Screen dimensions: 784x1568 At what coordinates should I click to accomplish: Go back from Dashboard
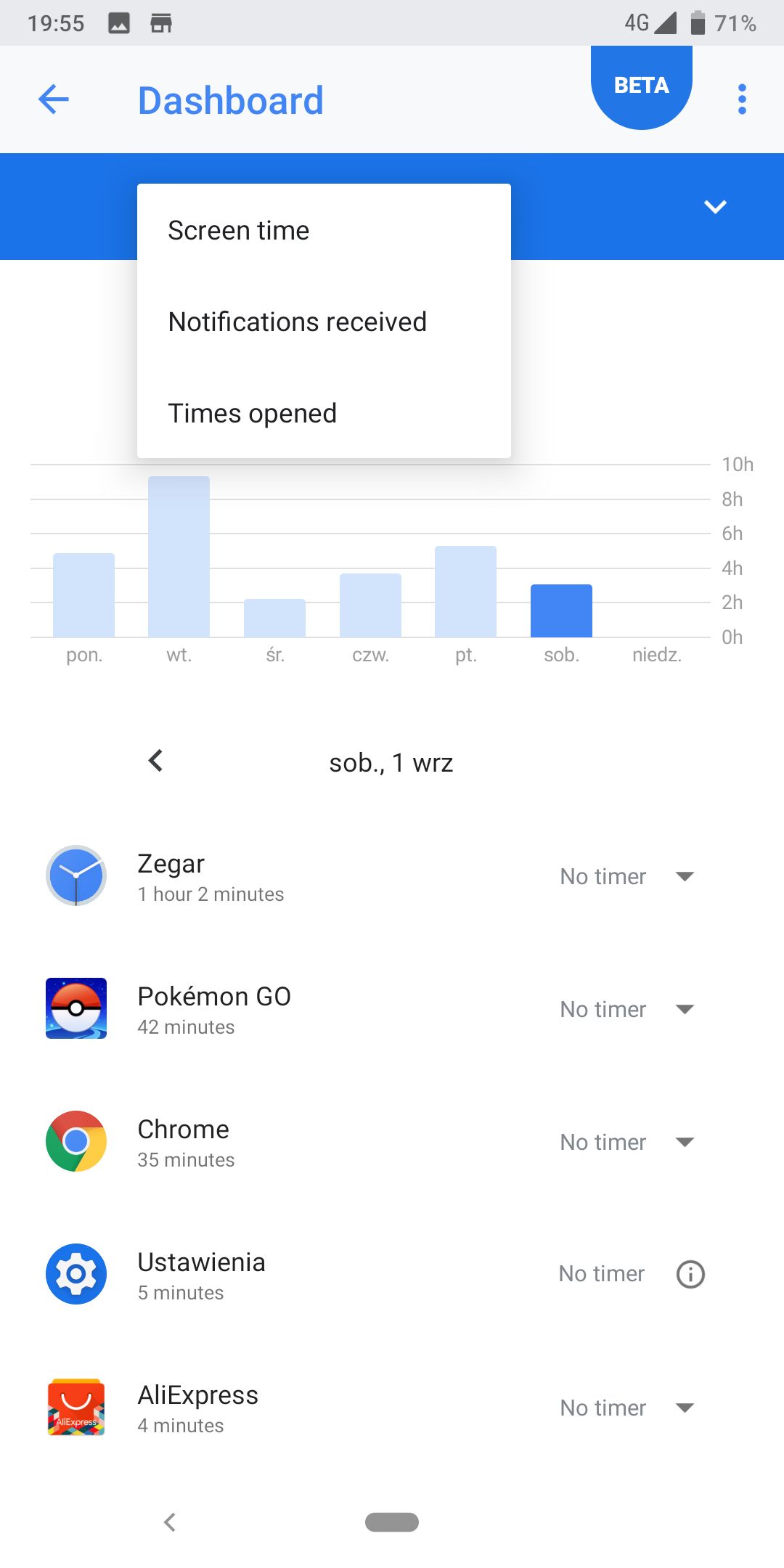pos(53,99)
